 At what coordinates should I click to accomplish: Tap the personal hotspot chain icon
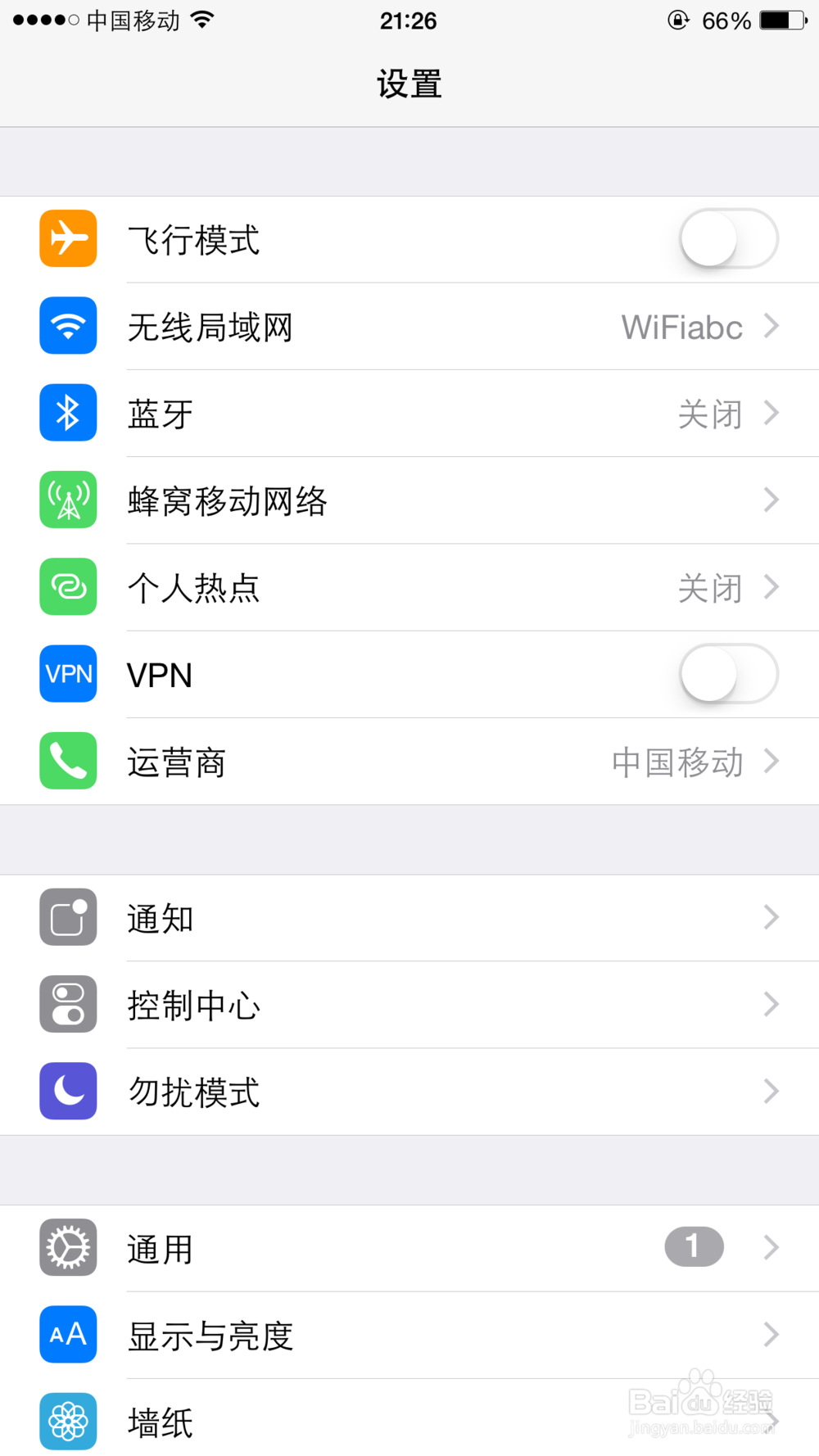pos(68,587)
